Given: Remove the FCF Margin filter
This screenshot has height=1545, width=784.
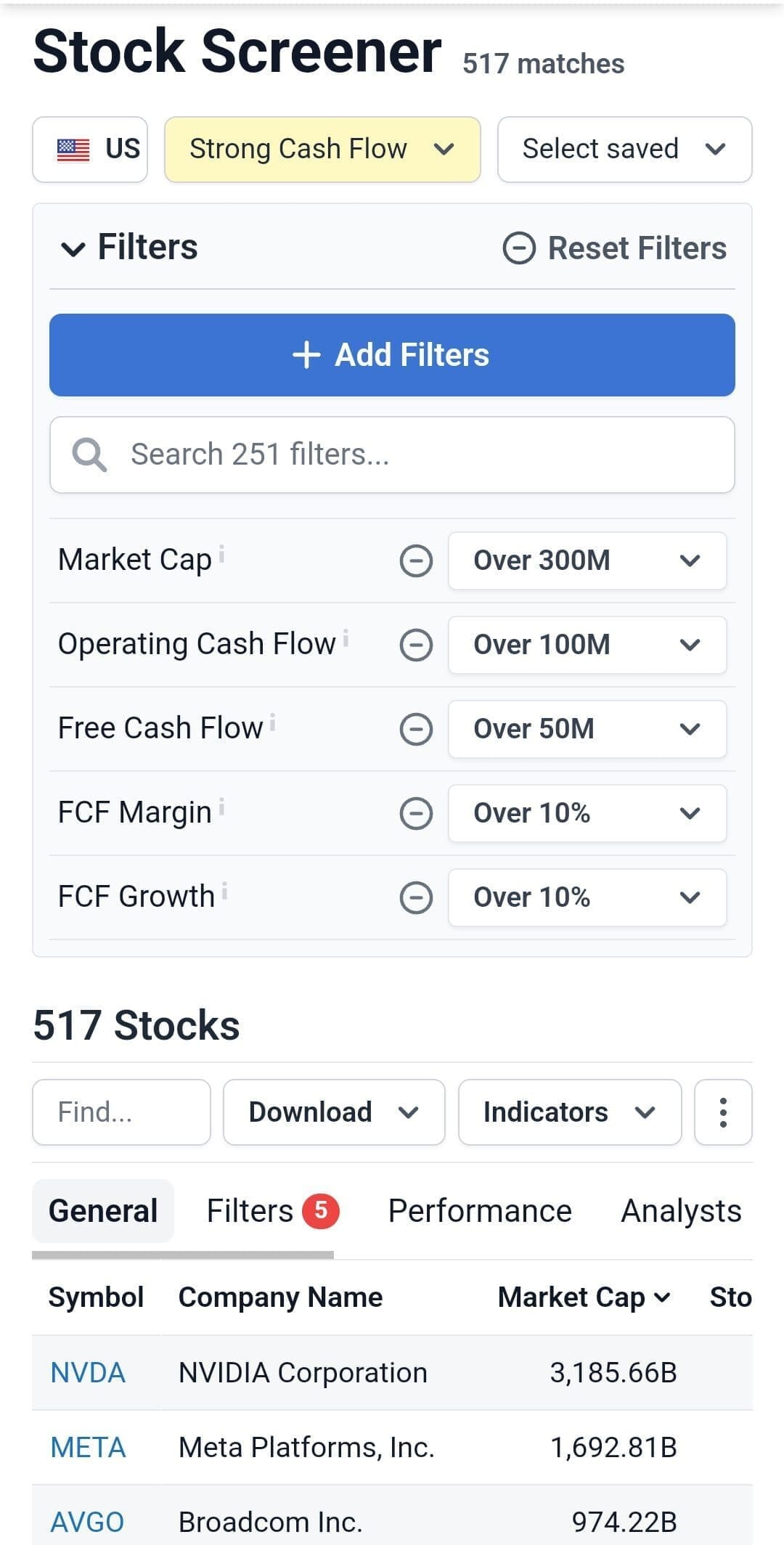Looking at the screenshot, I should pos(415,812).
